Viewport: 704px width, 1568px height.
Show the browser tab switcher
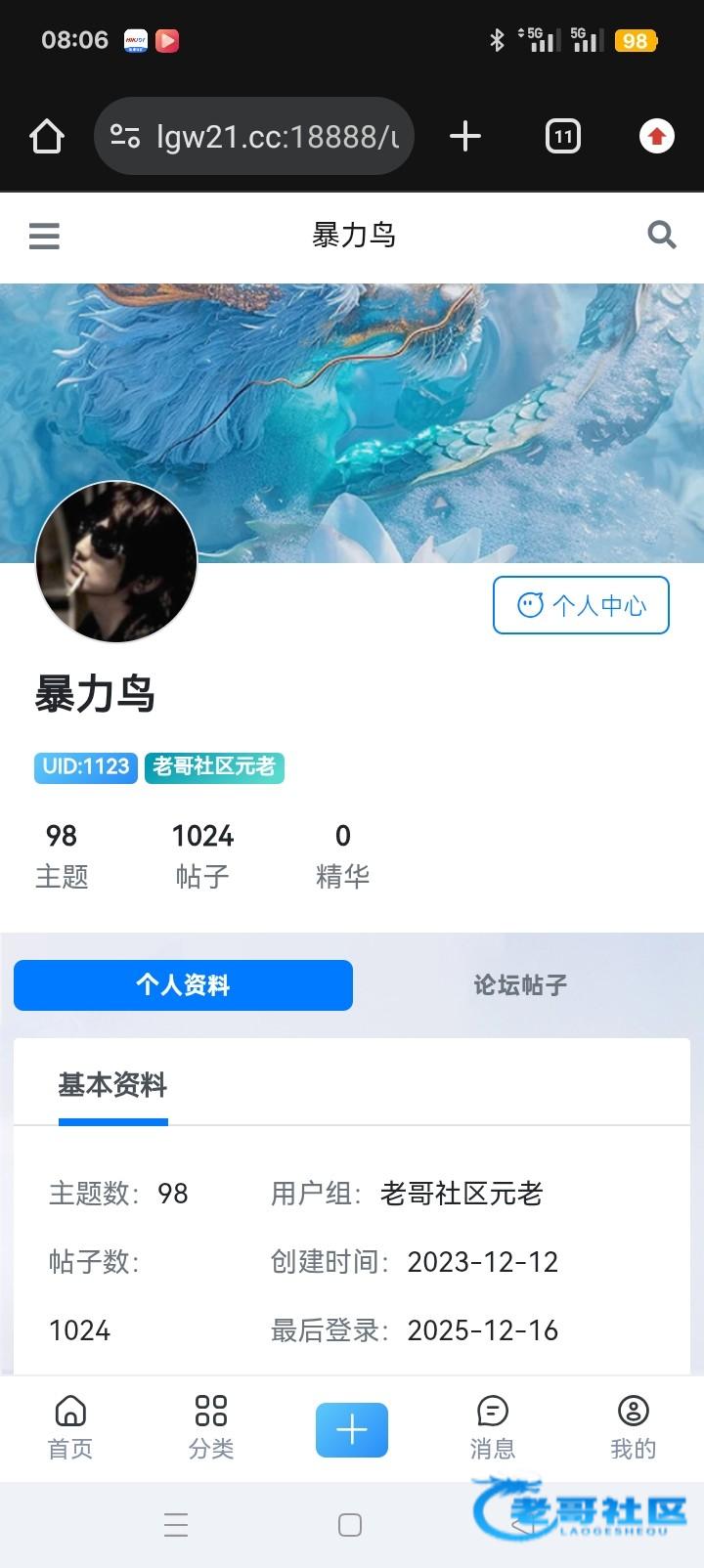[562, 136]
